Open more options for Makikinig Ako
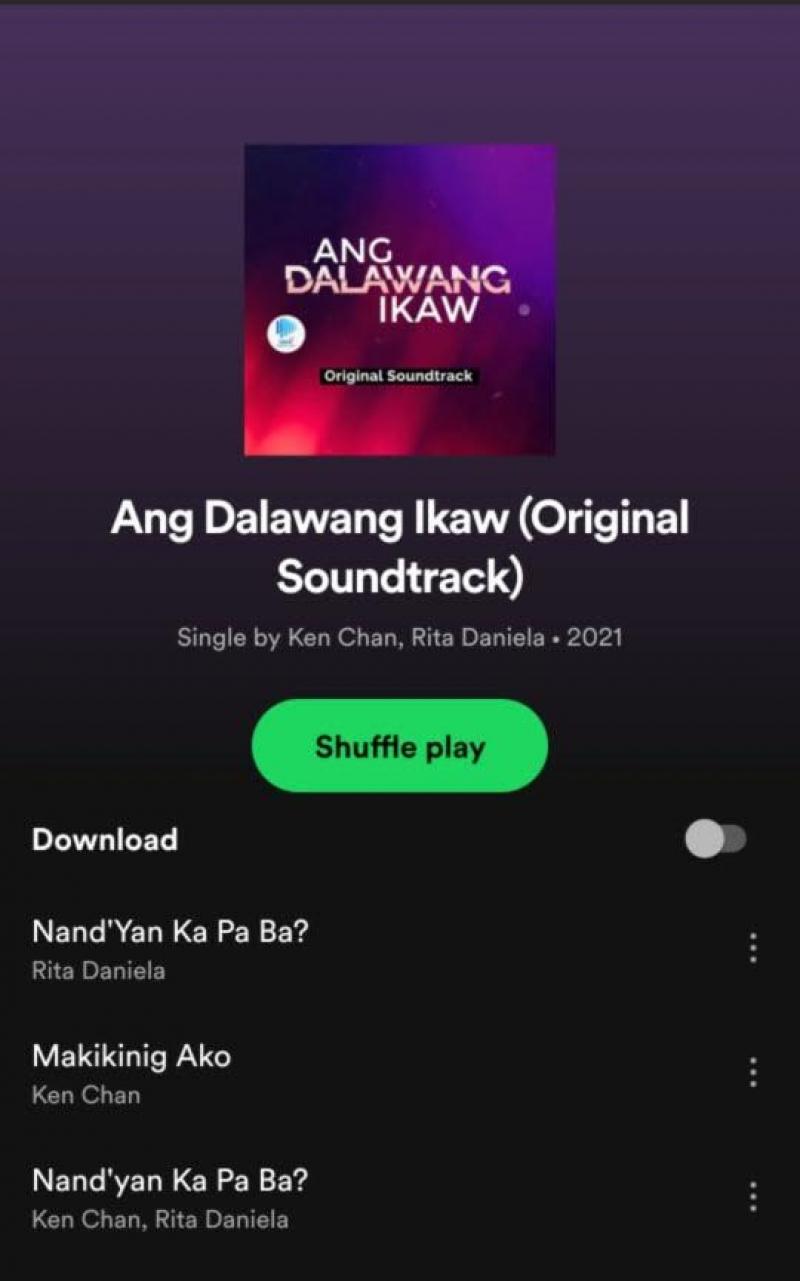Viewport: 800px width, 1281px height. (x=753, y=1072)
